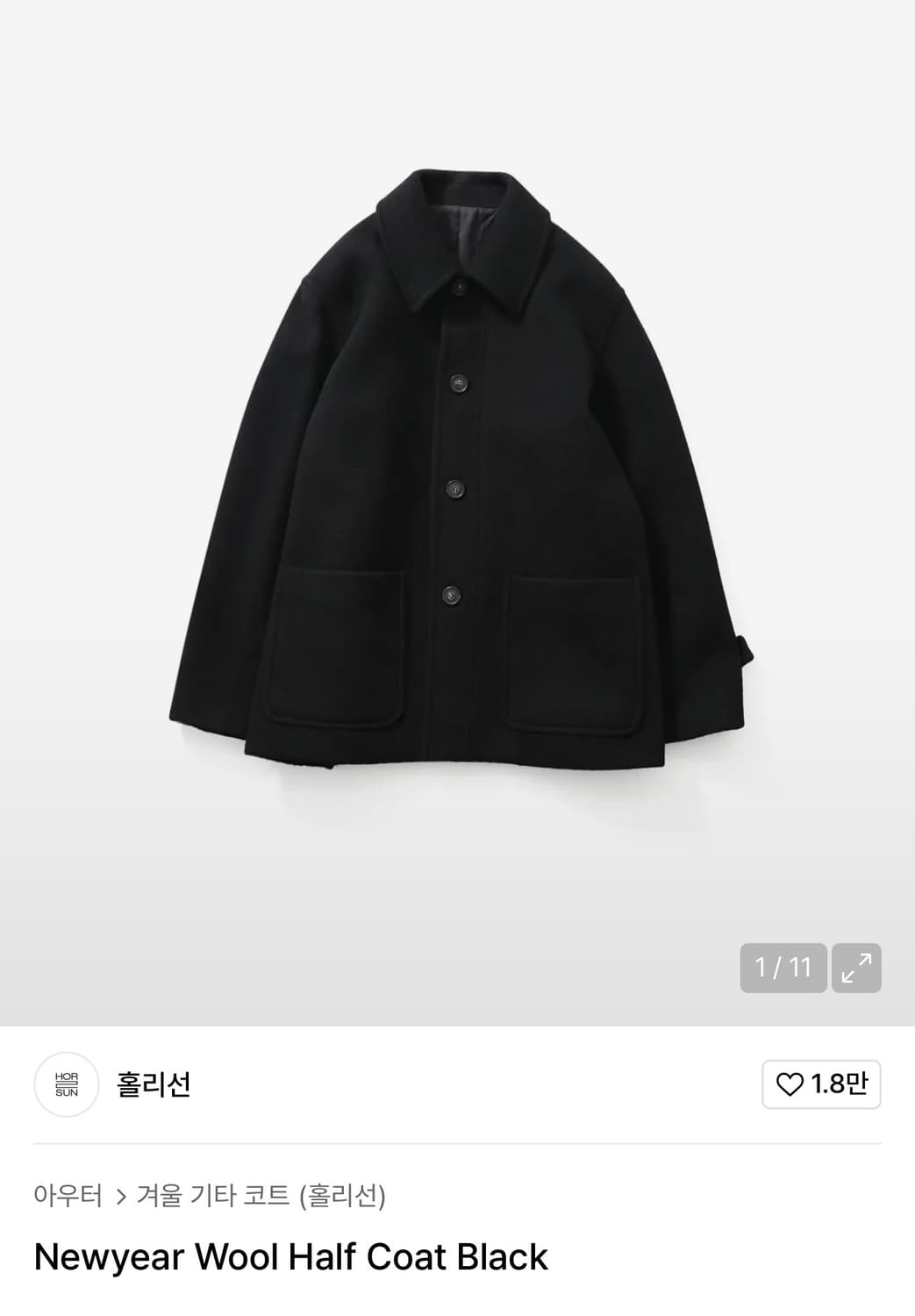Click the black coat product photo
The image size is (915, 1316).
456,483
